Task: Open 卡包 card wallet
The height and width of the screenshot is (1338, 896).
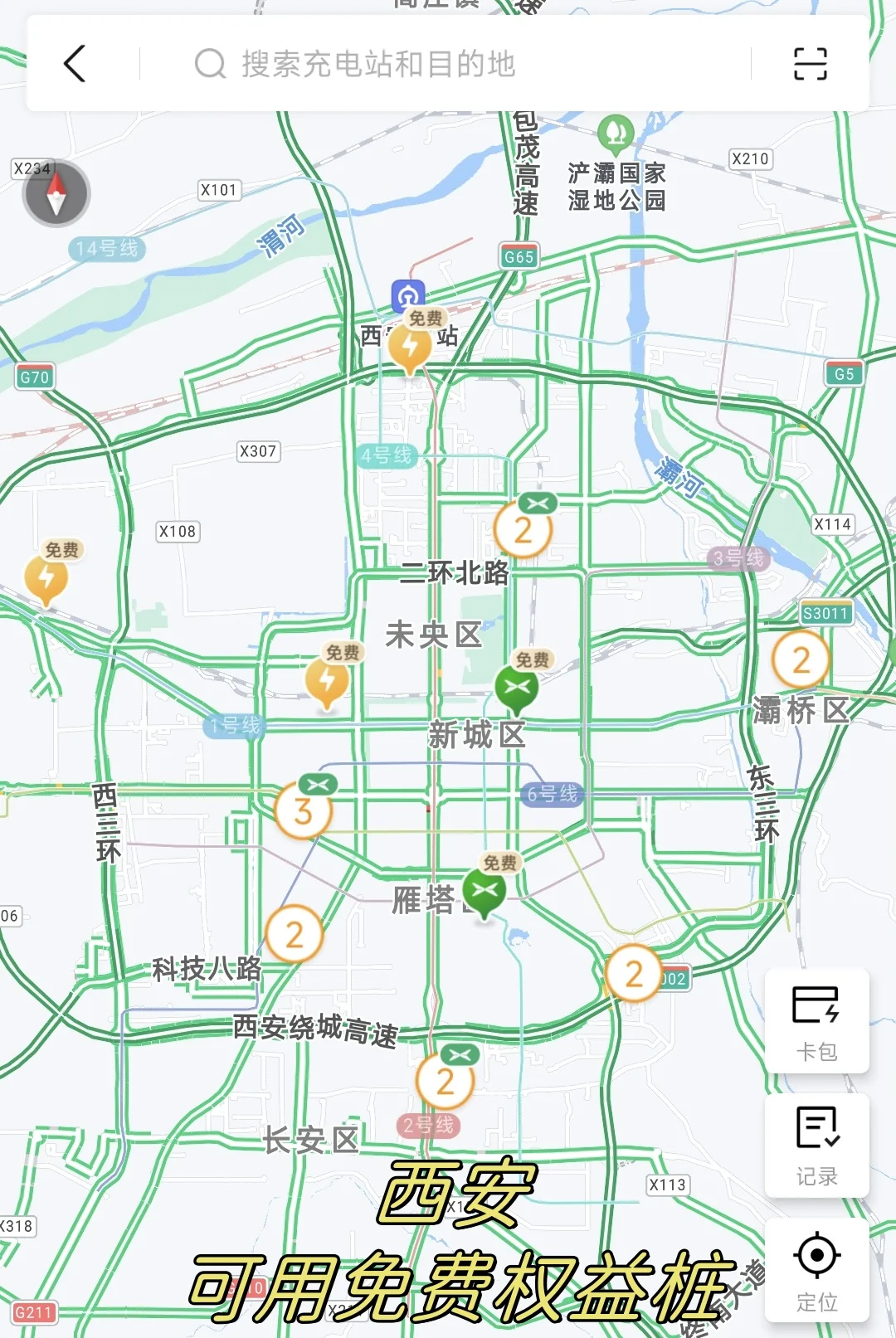Action: (x=816, y=1020)
